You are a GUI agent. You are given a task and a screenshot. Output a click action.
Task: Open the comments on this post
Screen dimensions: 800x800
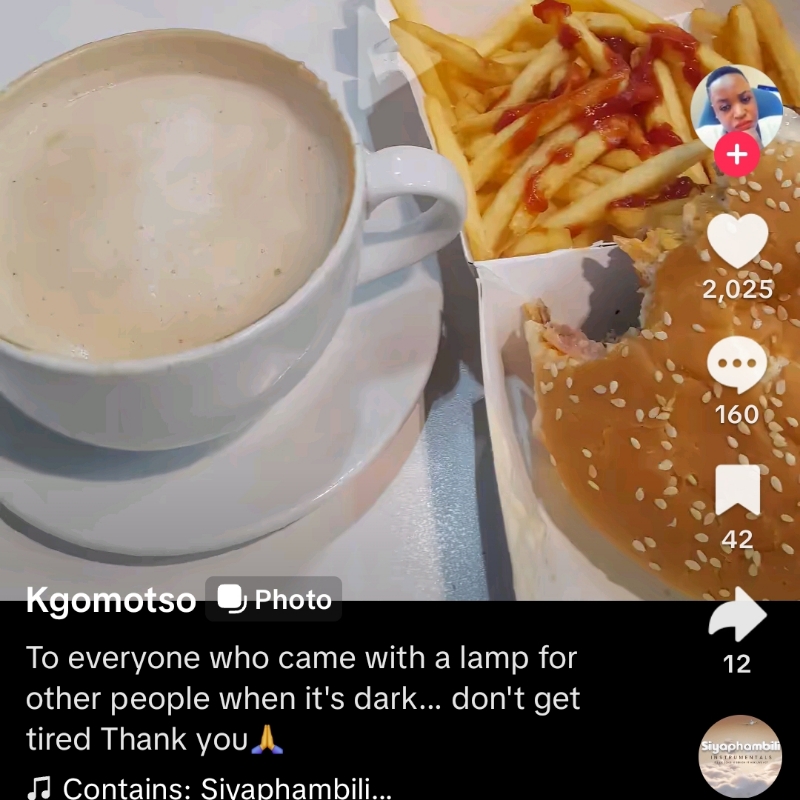click(x=737, y=365)
